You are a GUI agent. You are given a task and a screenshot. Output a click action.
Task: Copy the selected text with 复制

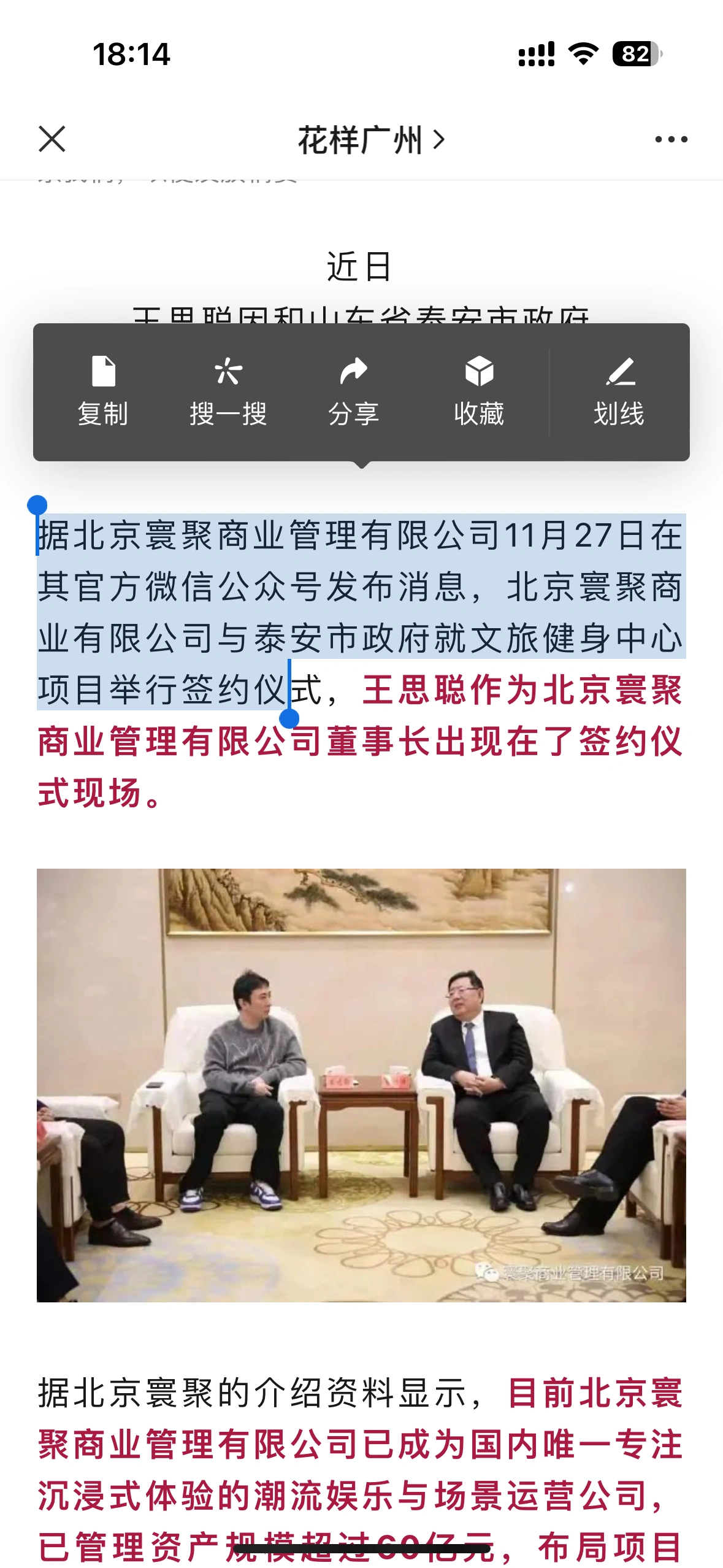tap(103, 391)
